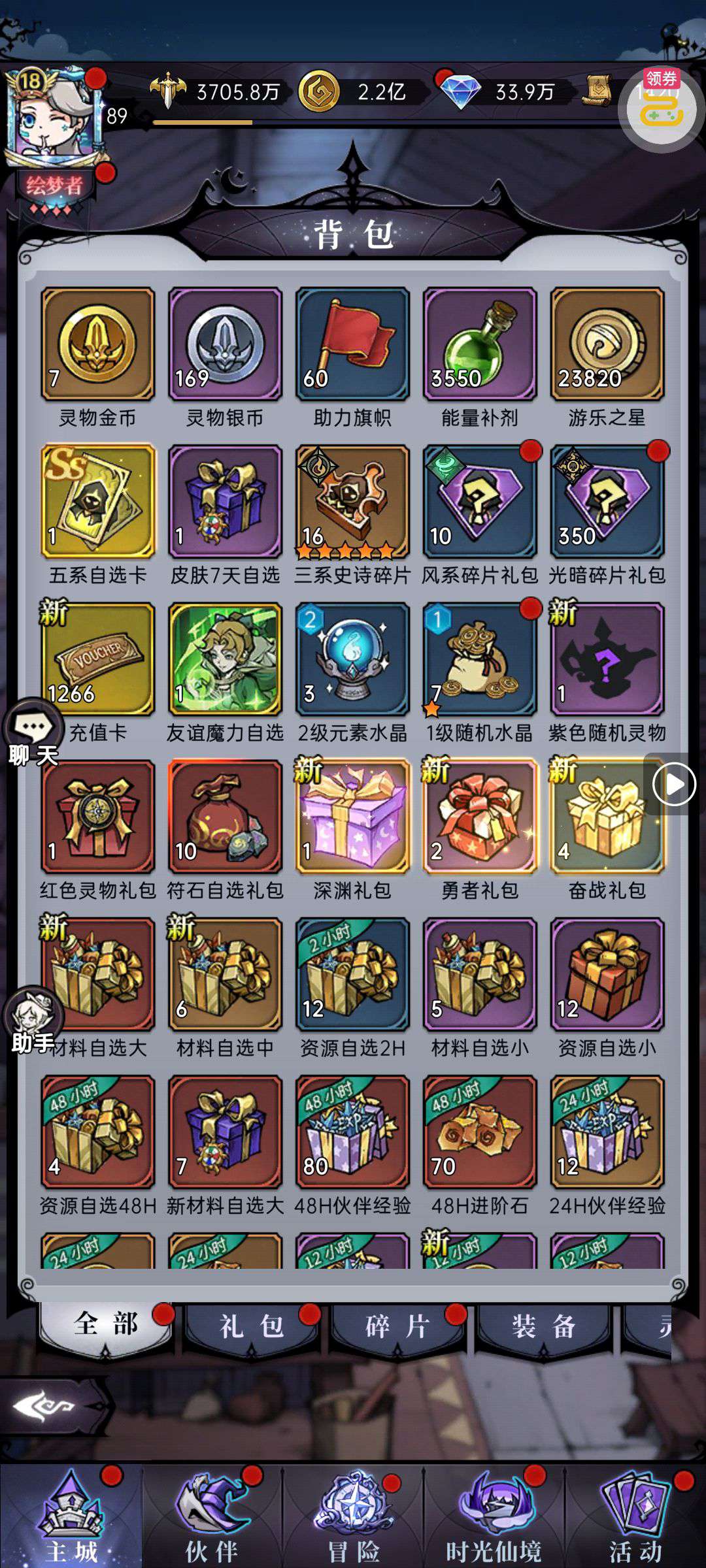The height and width of the screenshot is (1568, 706).
Task: Tap the play arrow side button
Action: [673, 784]
